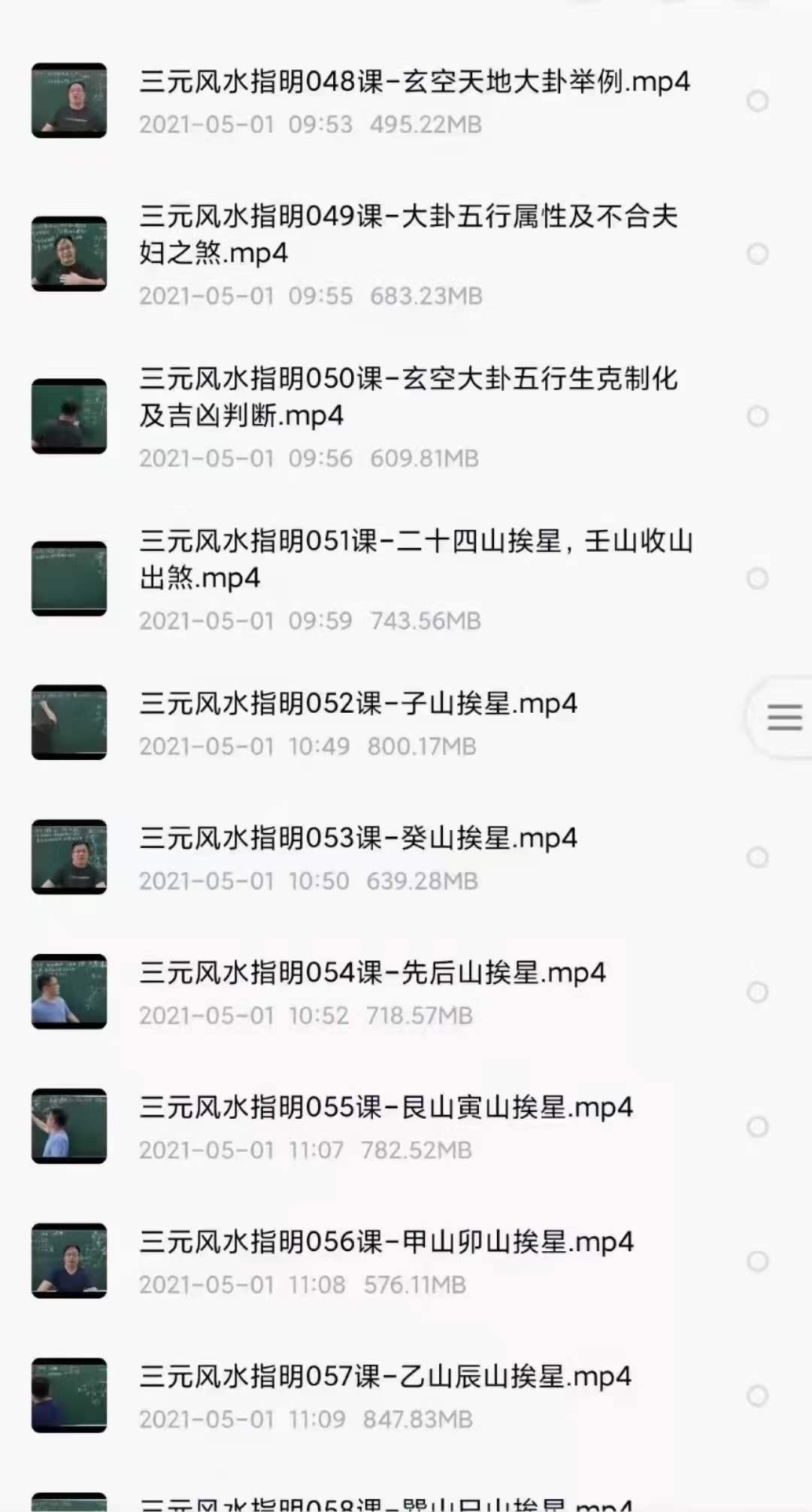The width and height of the screenshot is (812, 1512).
Task: Open the thumbnail of lesson 049 video
Action: click(68, 253)
